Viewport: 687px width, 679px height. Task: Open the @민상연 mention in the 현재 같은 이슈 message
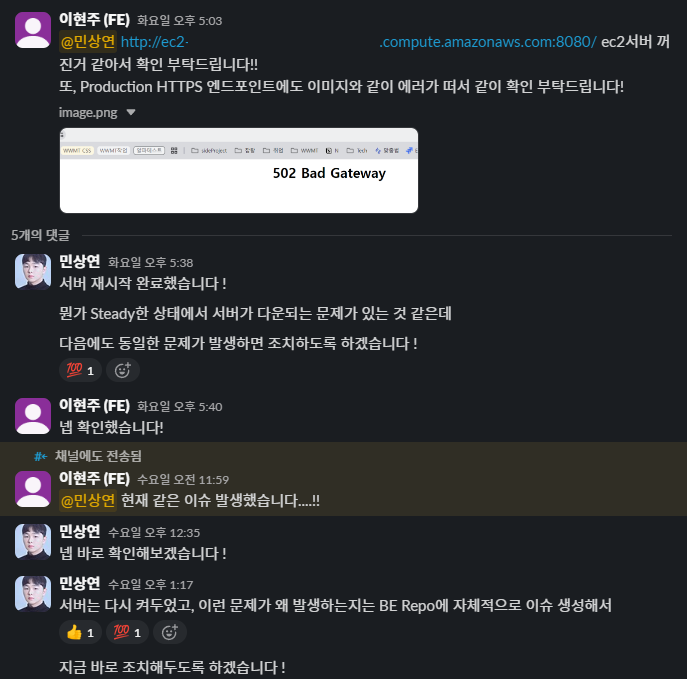pos(88,499)
